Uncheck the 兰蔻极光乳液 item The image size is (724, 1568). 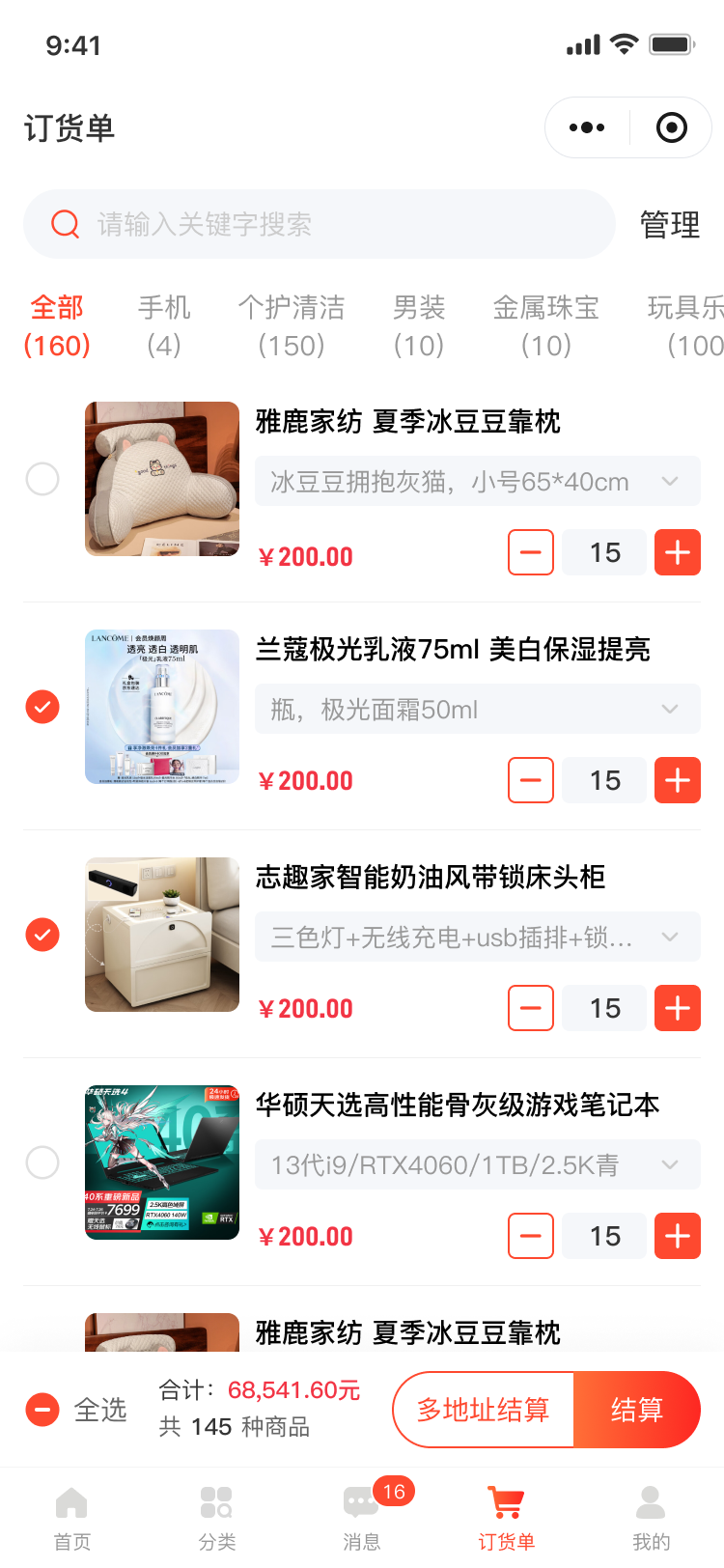pos(42,707)
